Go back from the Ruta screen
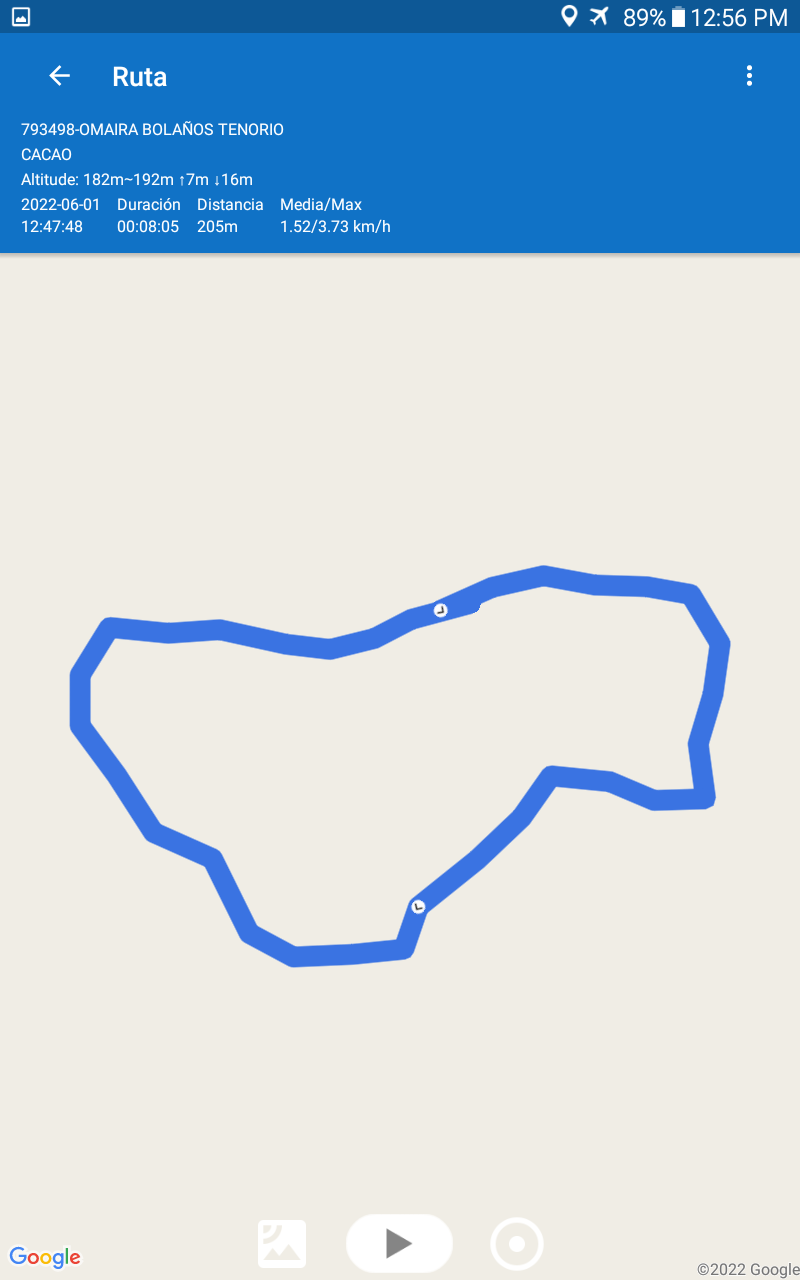Viewport: 800px width, 1280px height. pyautogui.click(x=60, y=76)
